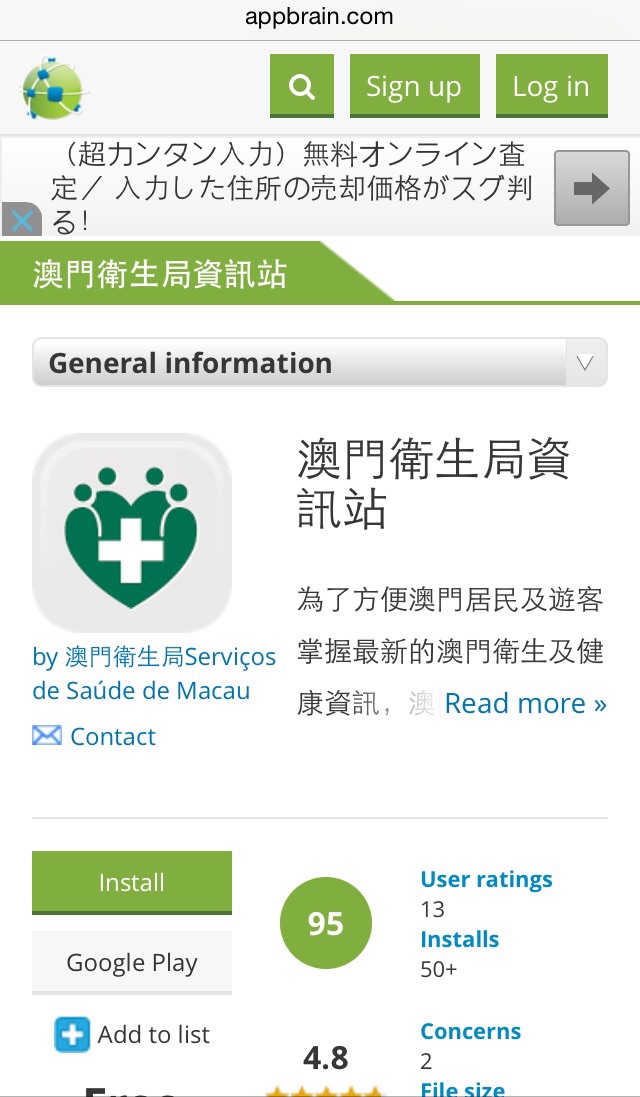Open the ad's arrow button
Viewport: 640px width, 1097px height.
click(x=591, y=188)
